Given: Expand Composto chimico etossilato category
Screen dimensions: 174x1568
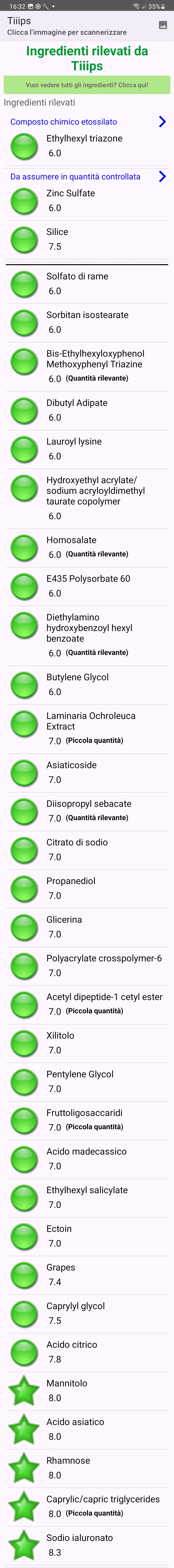Looking at the screenshot, I should (x=162, y=122).
